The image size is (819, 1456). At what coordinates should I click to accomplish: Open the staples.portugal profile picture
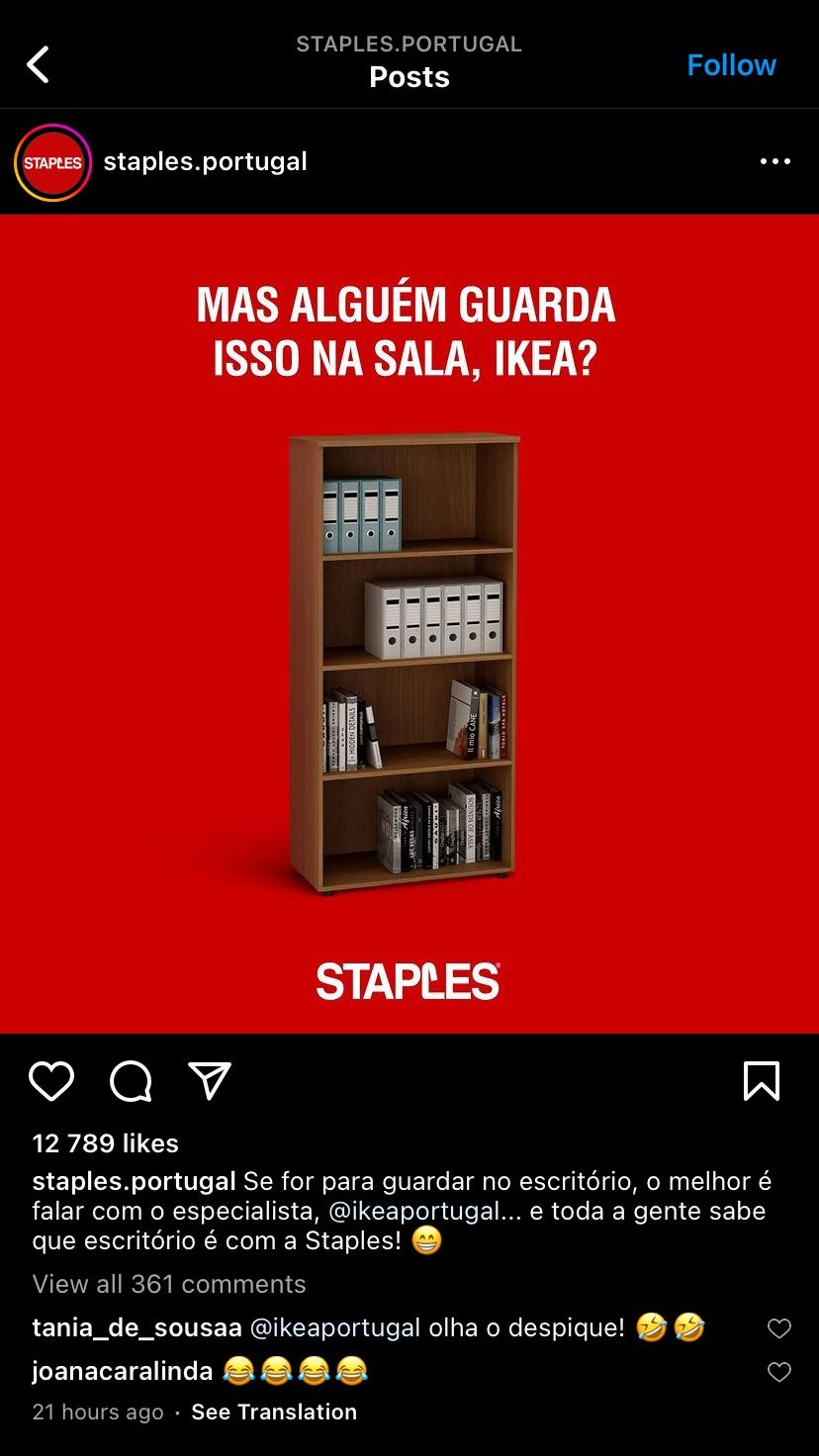pyautogui.click(x=52, y=162)
